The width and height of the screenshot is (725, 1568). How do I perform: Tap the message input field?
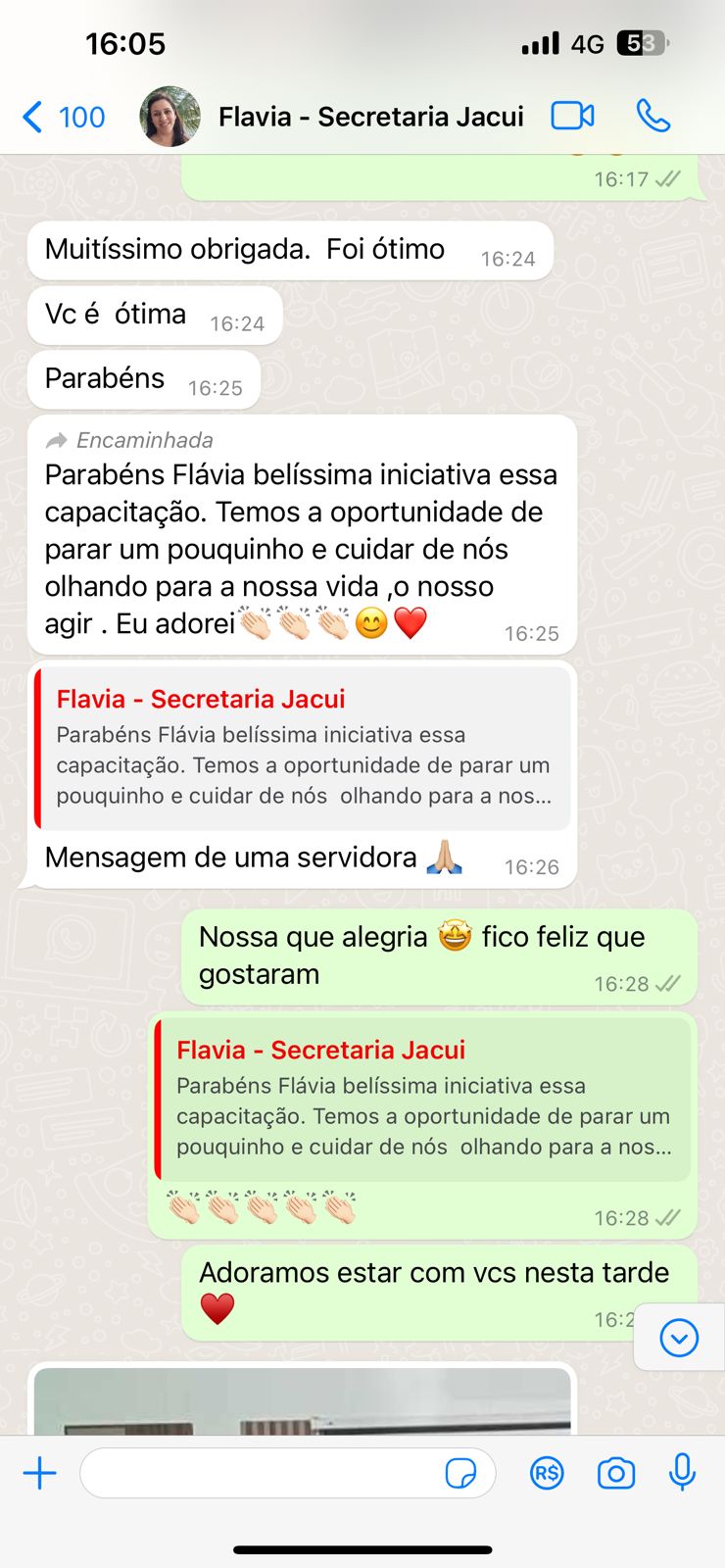[x=260, y=1473]
